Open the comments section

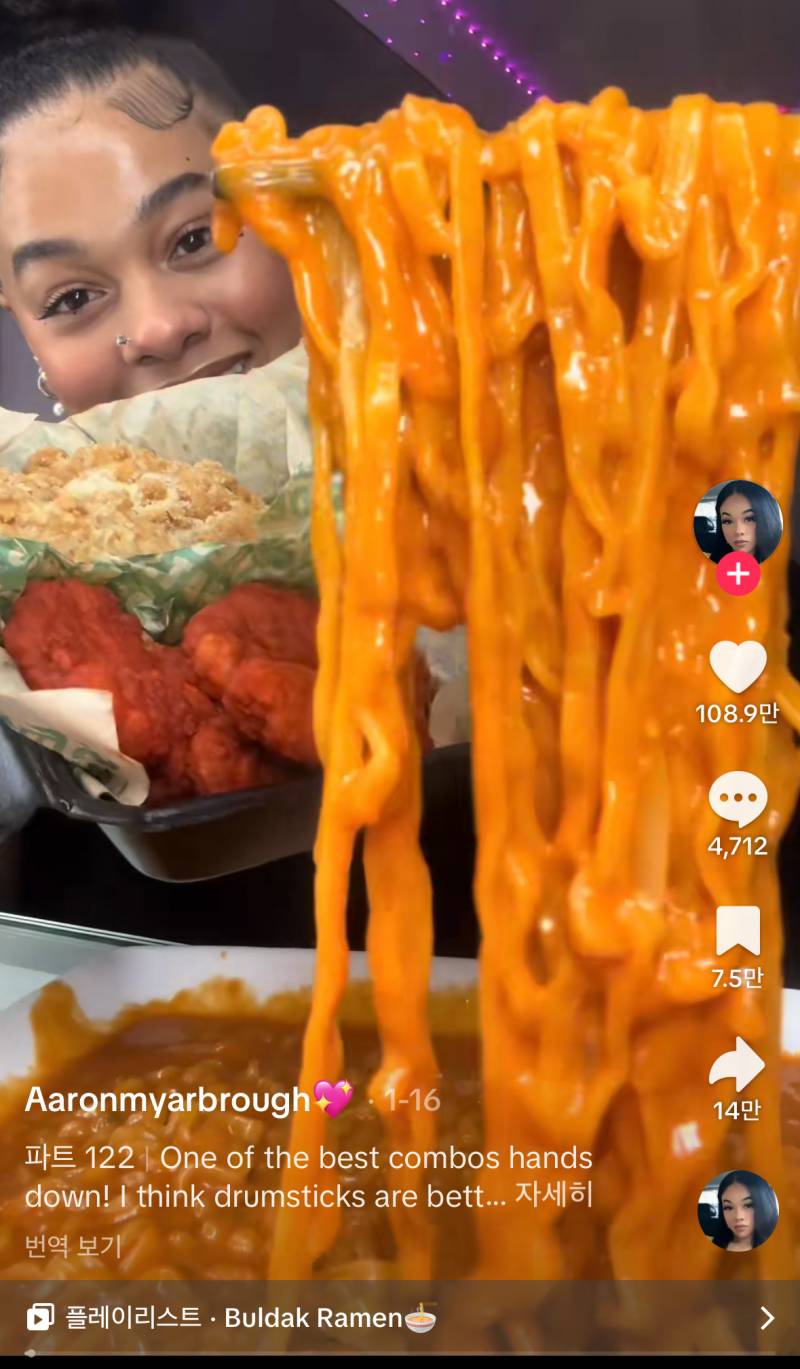point(738,800)
